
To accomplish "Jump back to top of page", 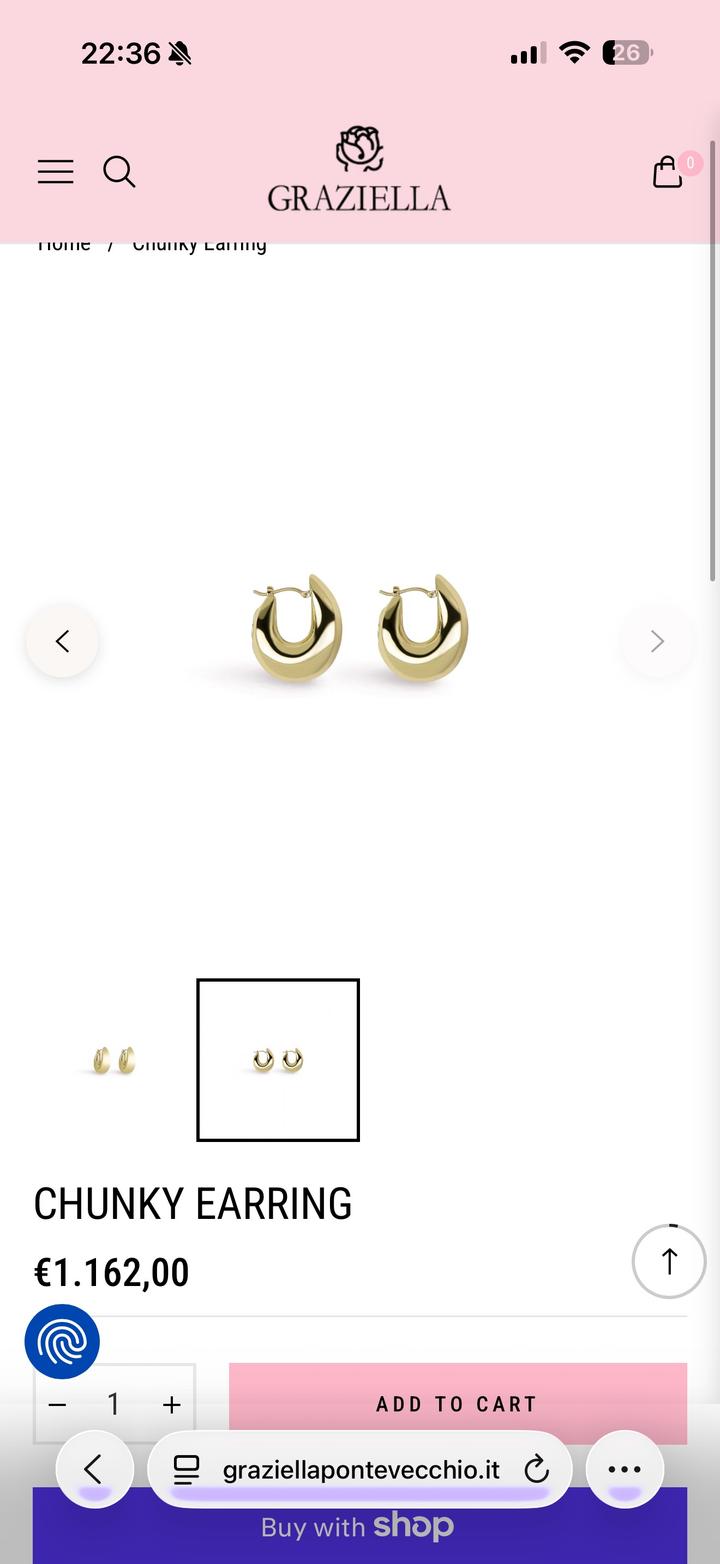I will (669, 1262).
